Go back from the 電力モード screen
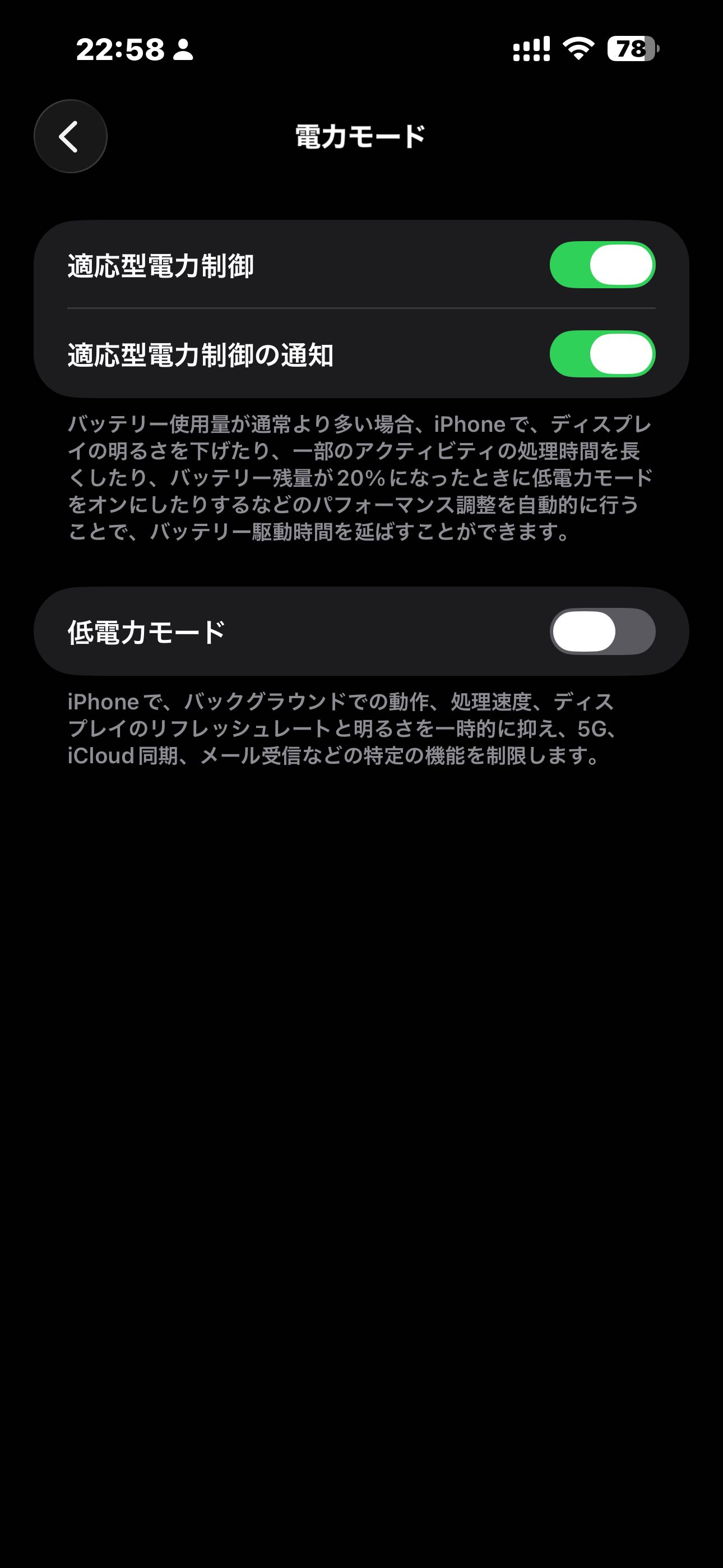Viewport: 723px width, 1568px height. point(71,136)
